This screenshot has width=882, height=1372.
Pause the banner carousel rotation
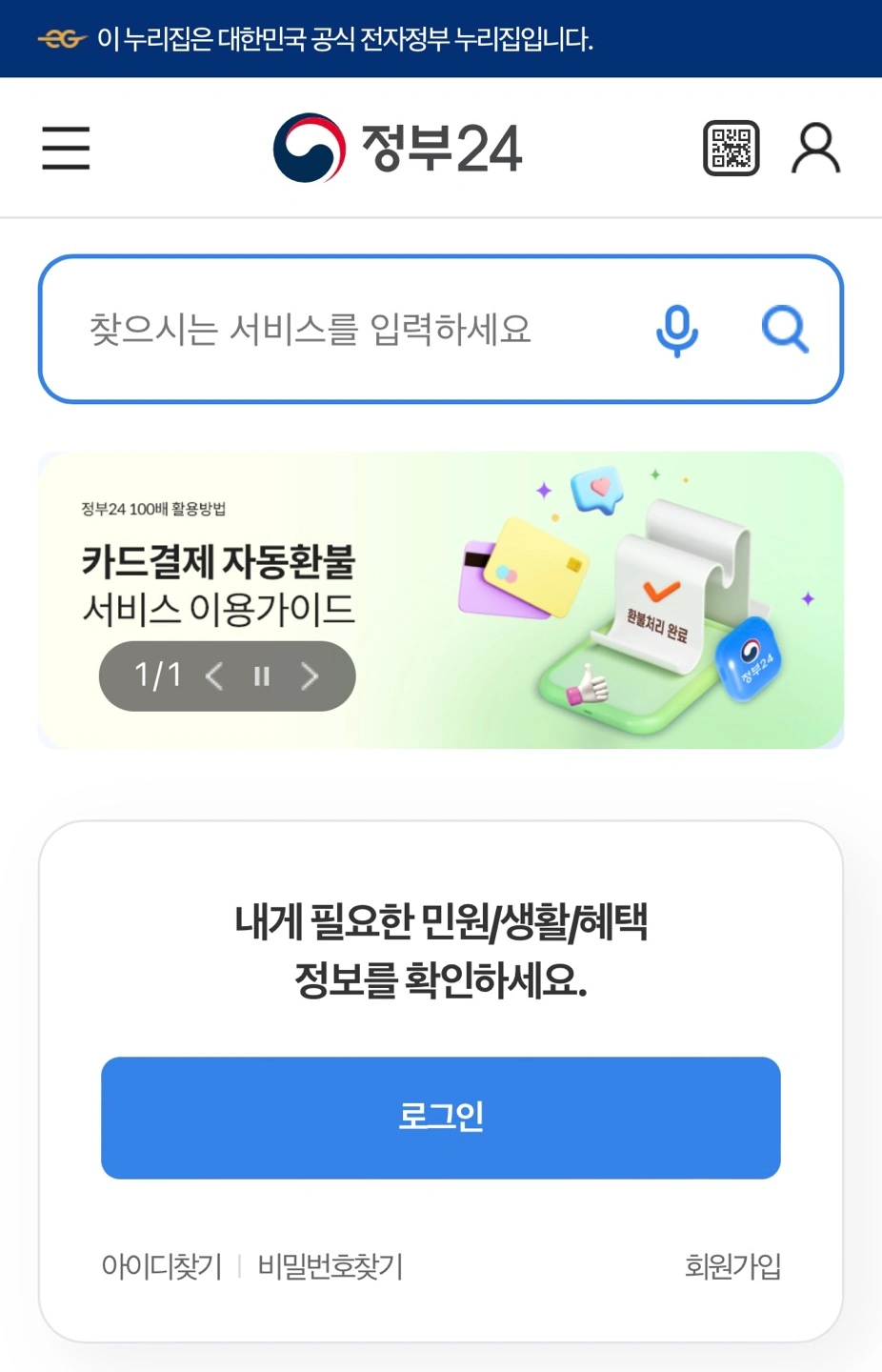(x=262, y=676)
